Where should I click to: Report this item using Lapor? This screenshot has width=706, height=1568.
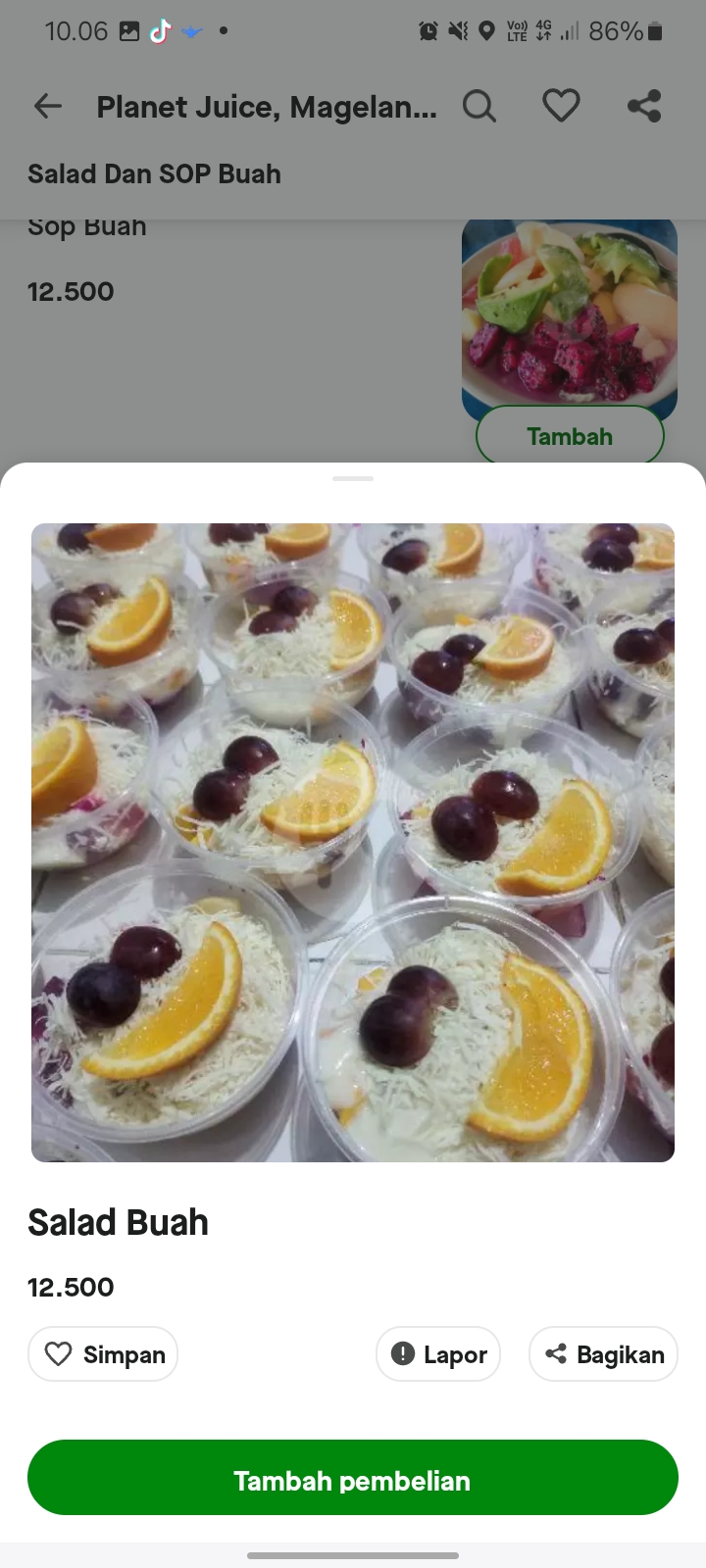point(438,1354)
